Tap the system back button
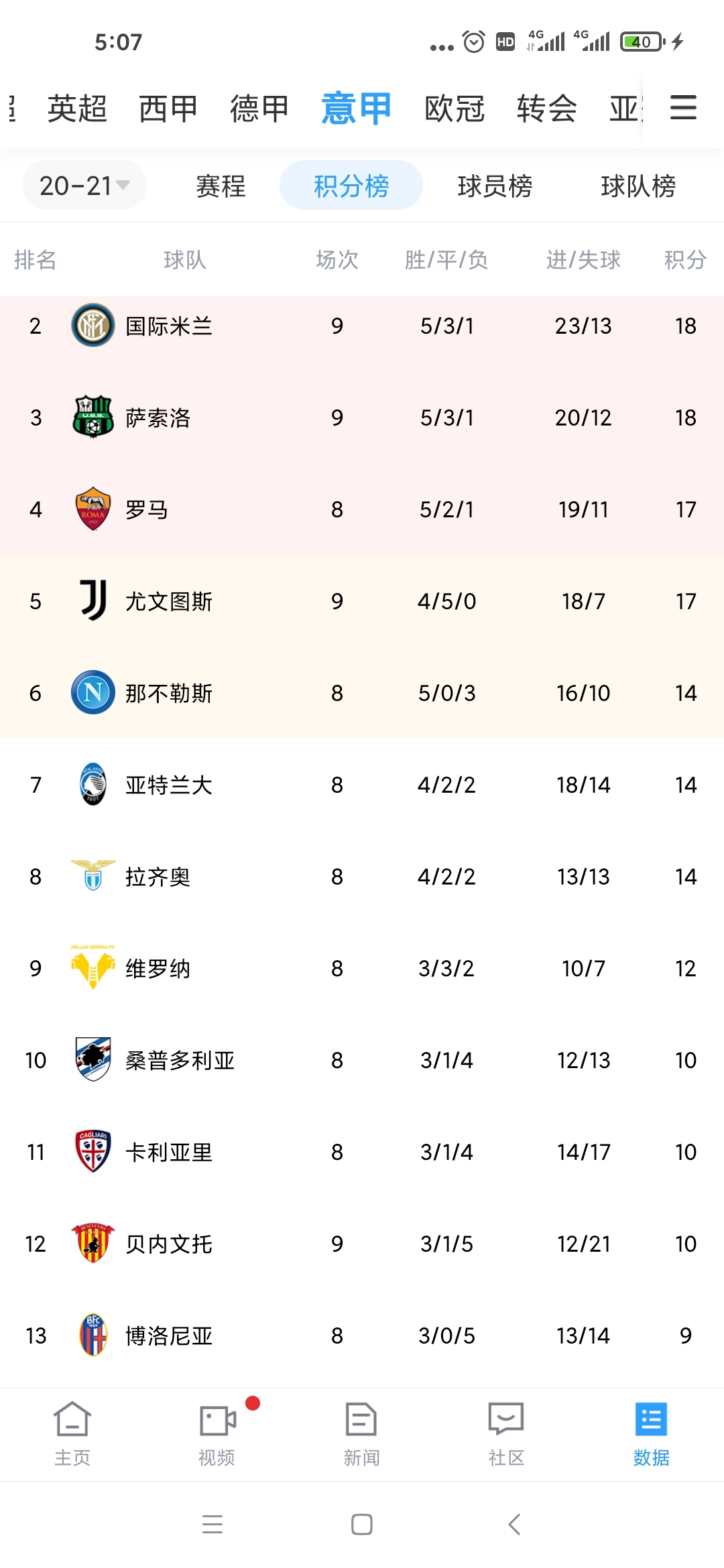724x1568 pixels. pos(514,1524)
